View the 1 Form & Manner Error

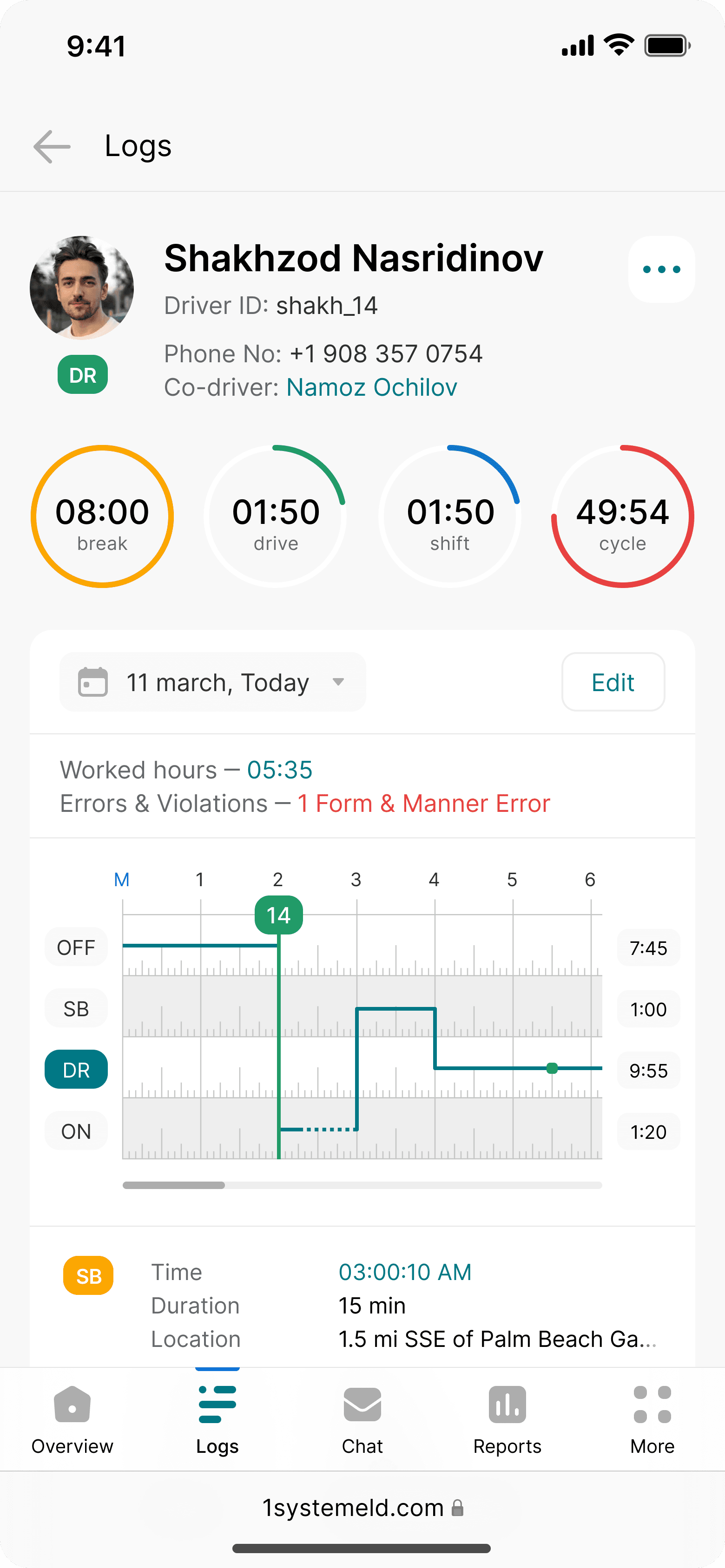coord(423,804)
